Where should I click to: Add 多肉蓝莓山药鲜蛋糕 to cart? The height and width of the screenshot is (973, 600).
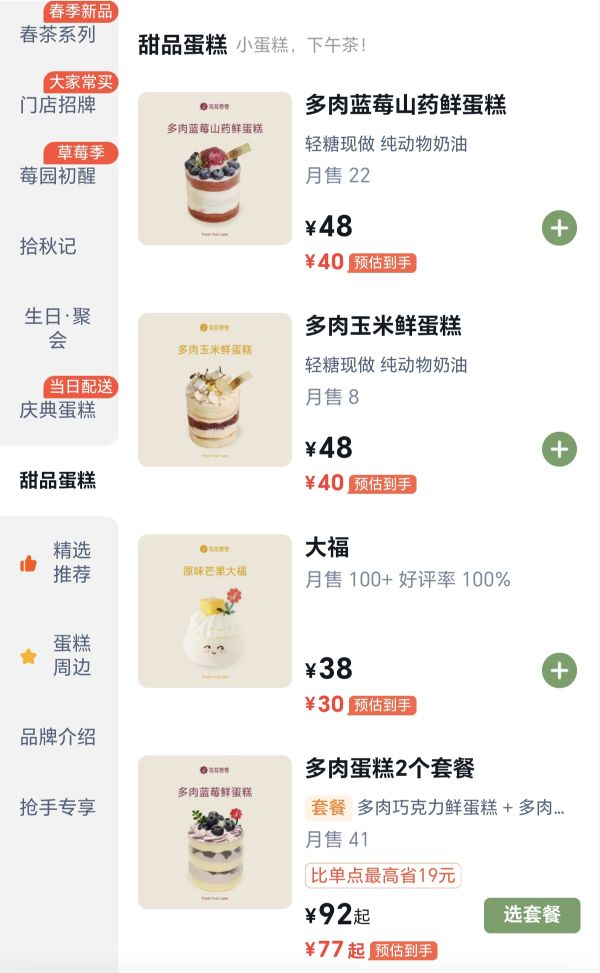coord(559,228)
